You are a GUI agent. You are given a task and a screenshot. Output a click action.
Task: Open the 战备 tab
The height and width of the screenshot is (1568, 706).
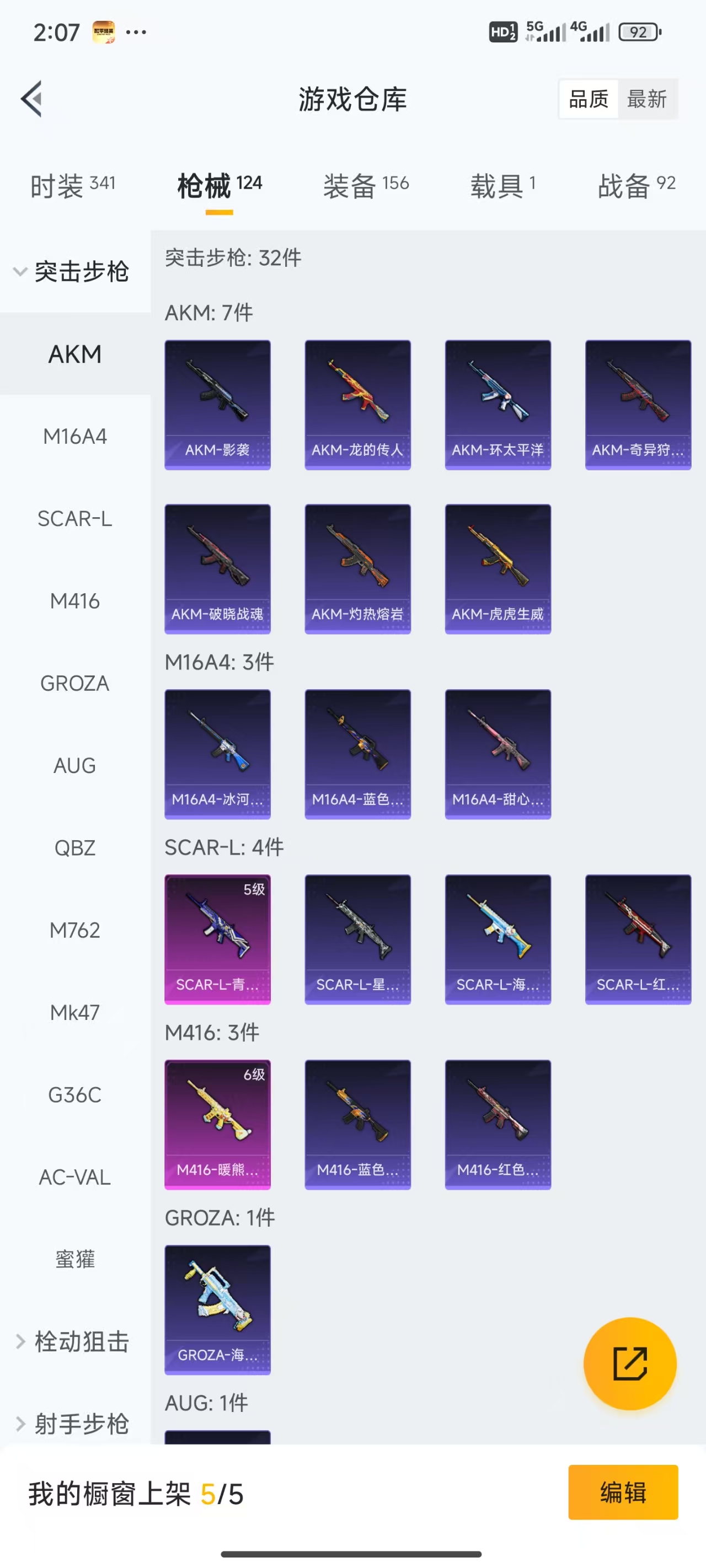(637, 186)
